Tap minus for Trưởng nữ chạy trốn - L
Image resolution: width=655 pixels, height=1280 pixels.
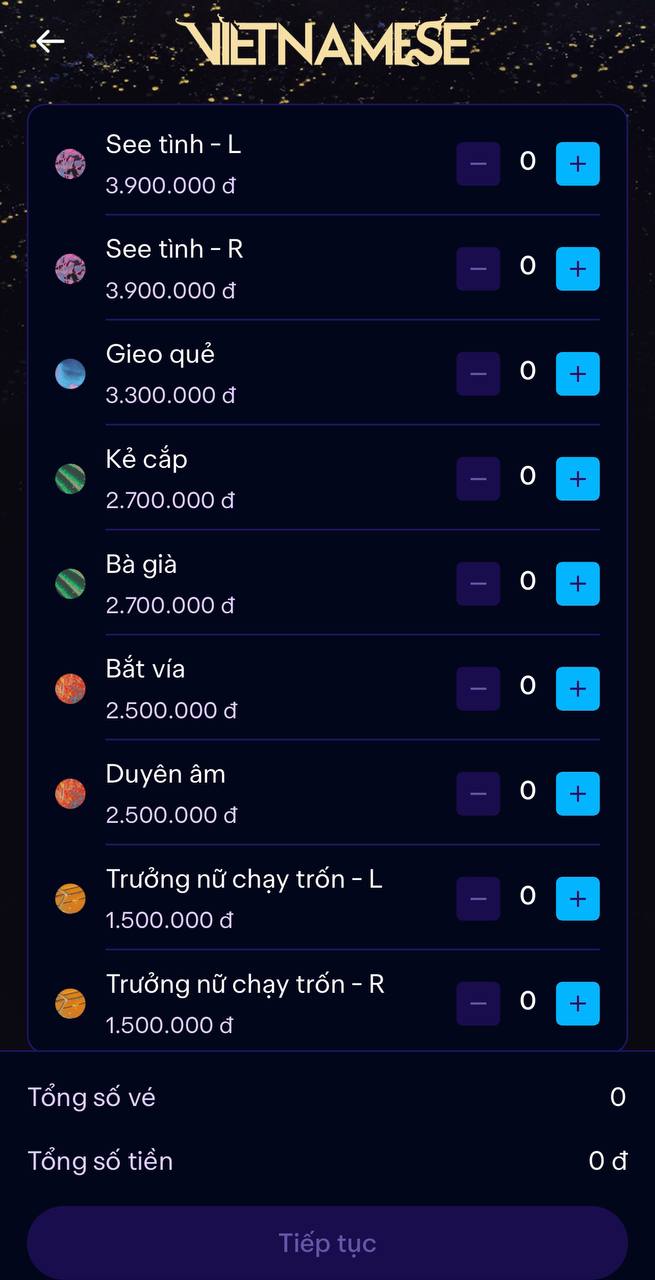click(478, 899)
